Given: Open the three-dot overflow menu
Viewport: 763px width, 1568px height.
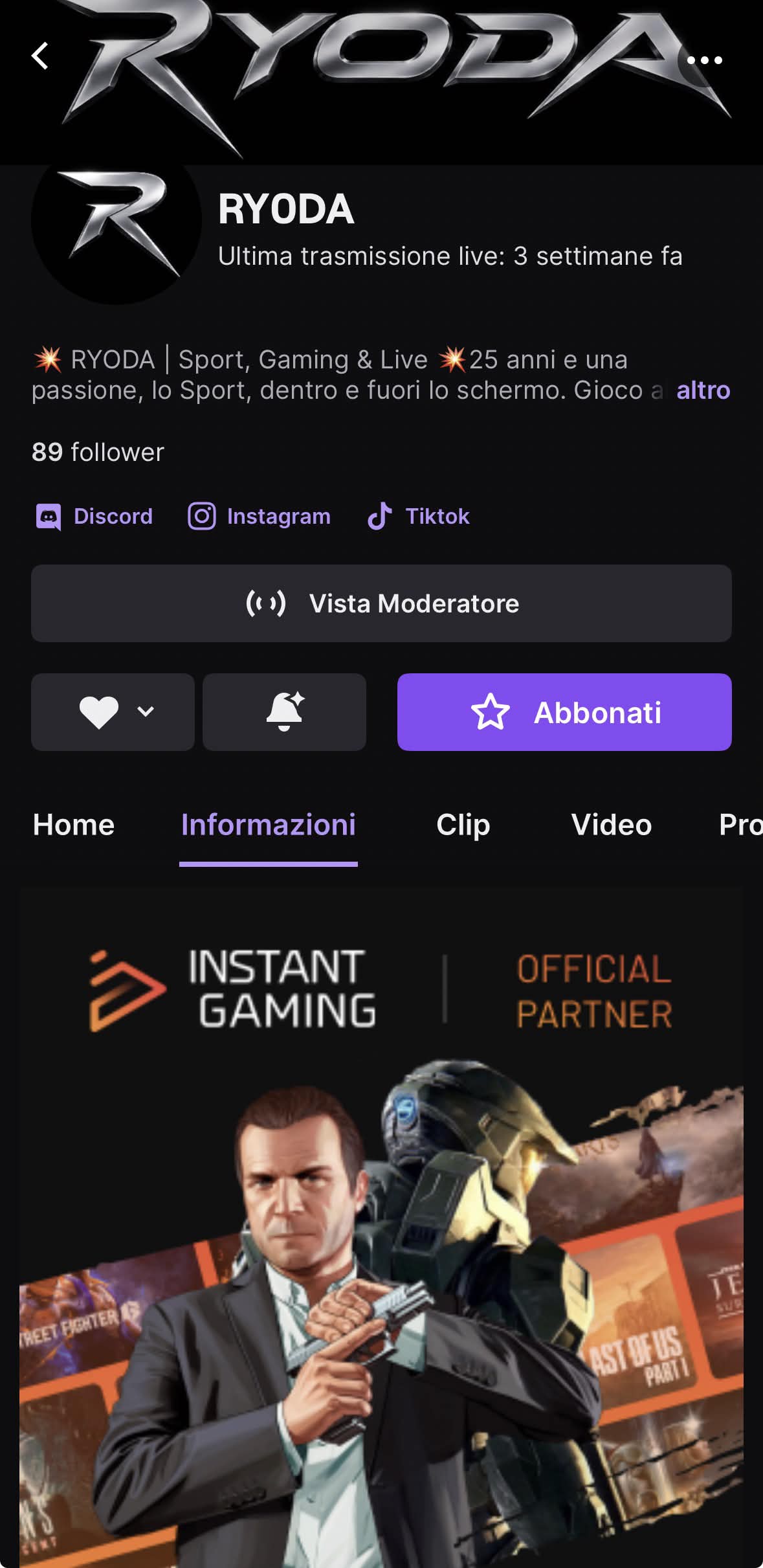Looking at the screenshot, I should click(x=704, y=60).
